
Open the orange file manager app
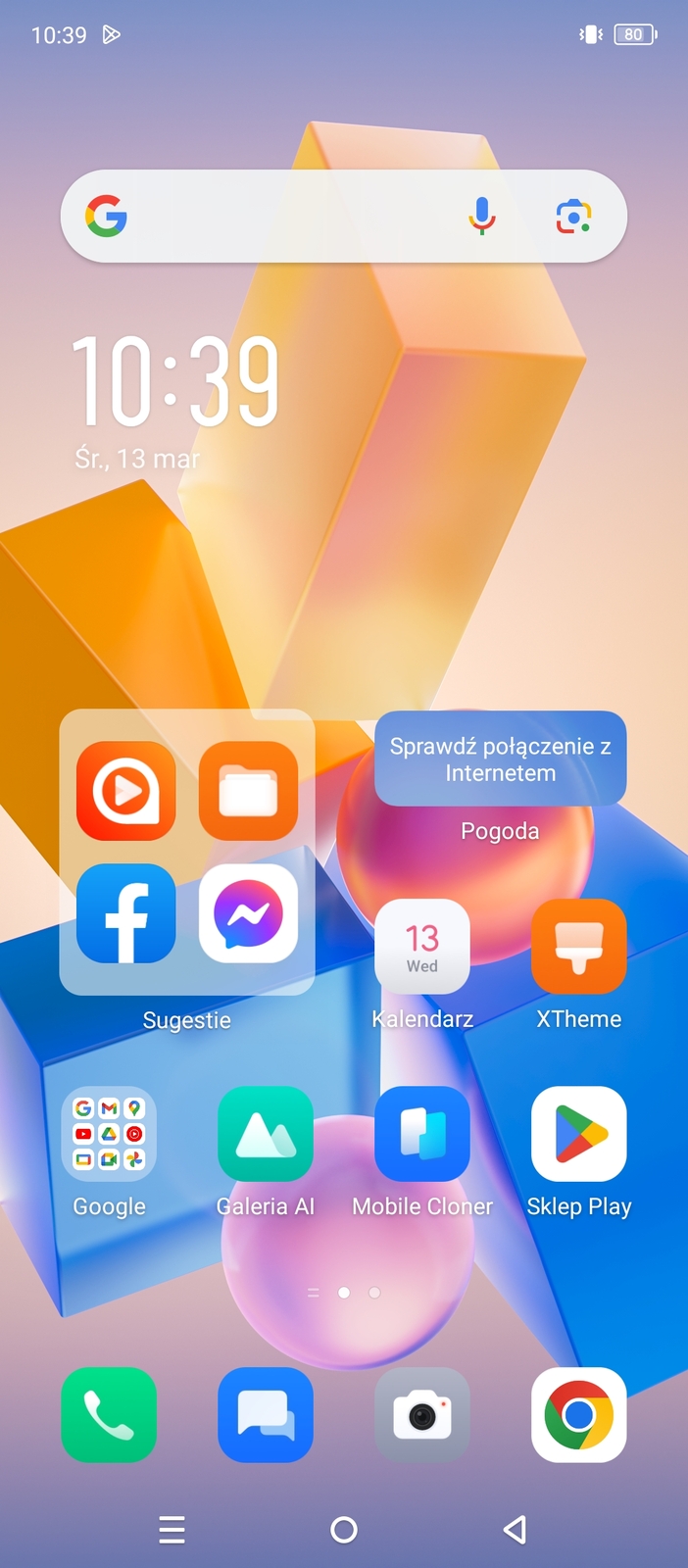point(248,791)
